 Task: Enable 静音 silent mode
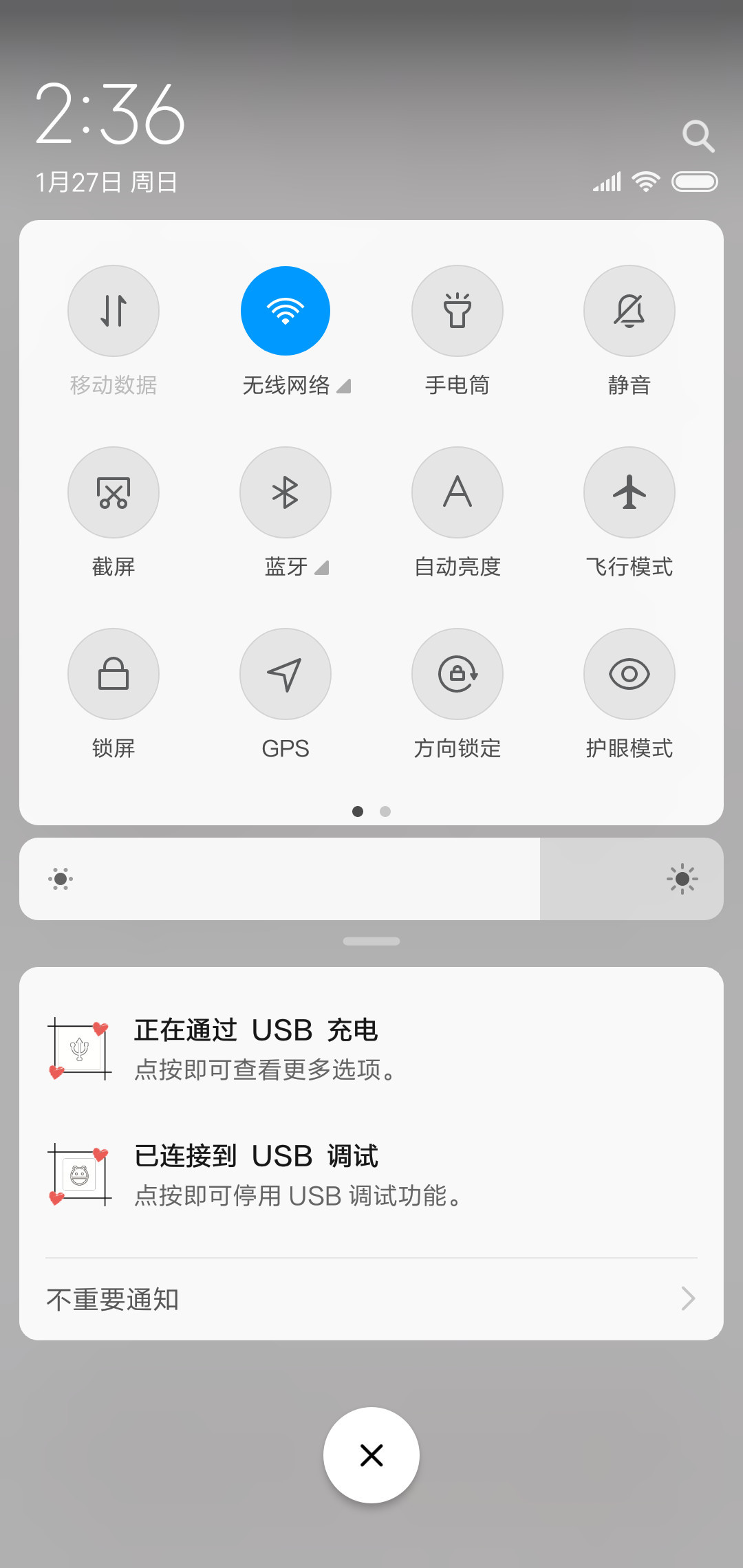coord(629,311)
